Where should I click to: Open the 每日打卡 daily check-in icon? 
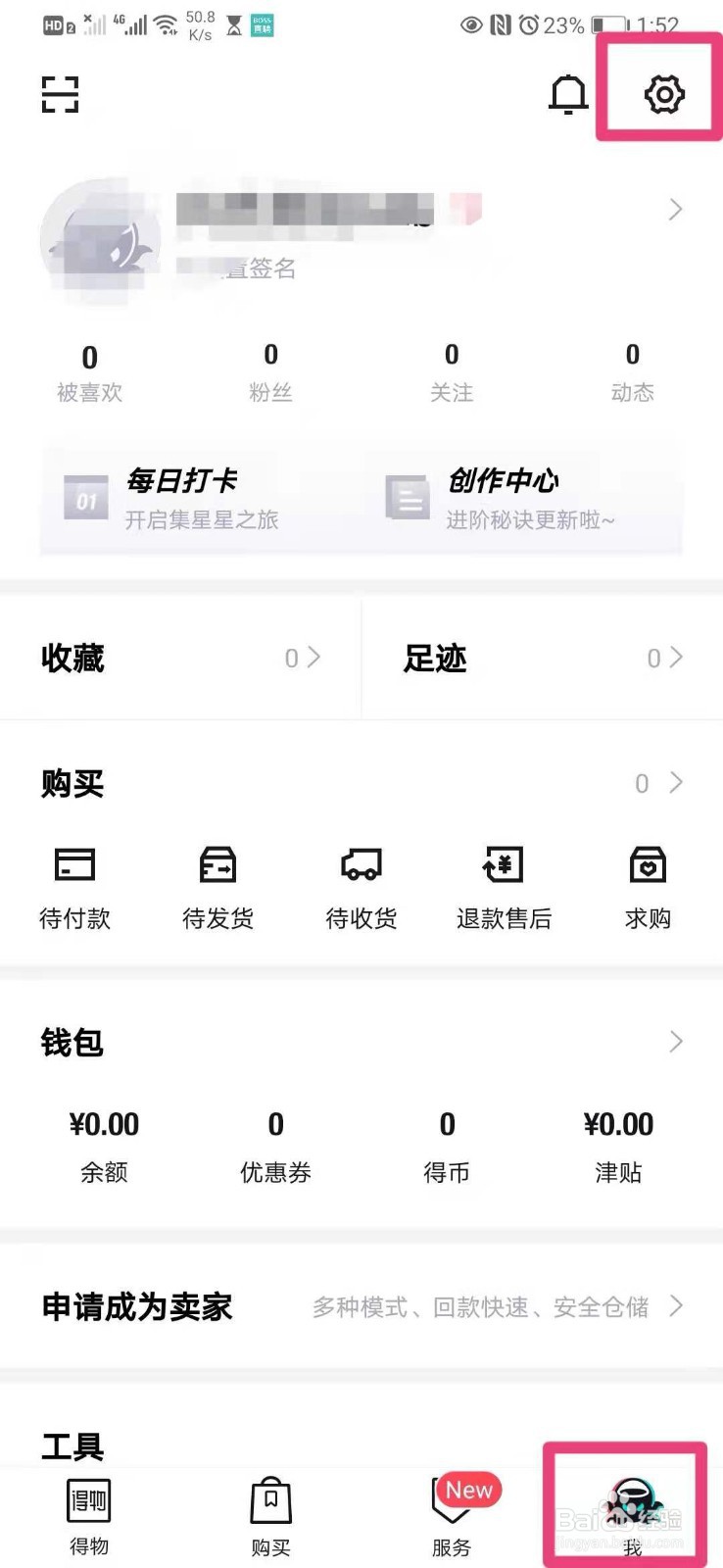click(x=85, y=498)
